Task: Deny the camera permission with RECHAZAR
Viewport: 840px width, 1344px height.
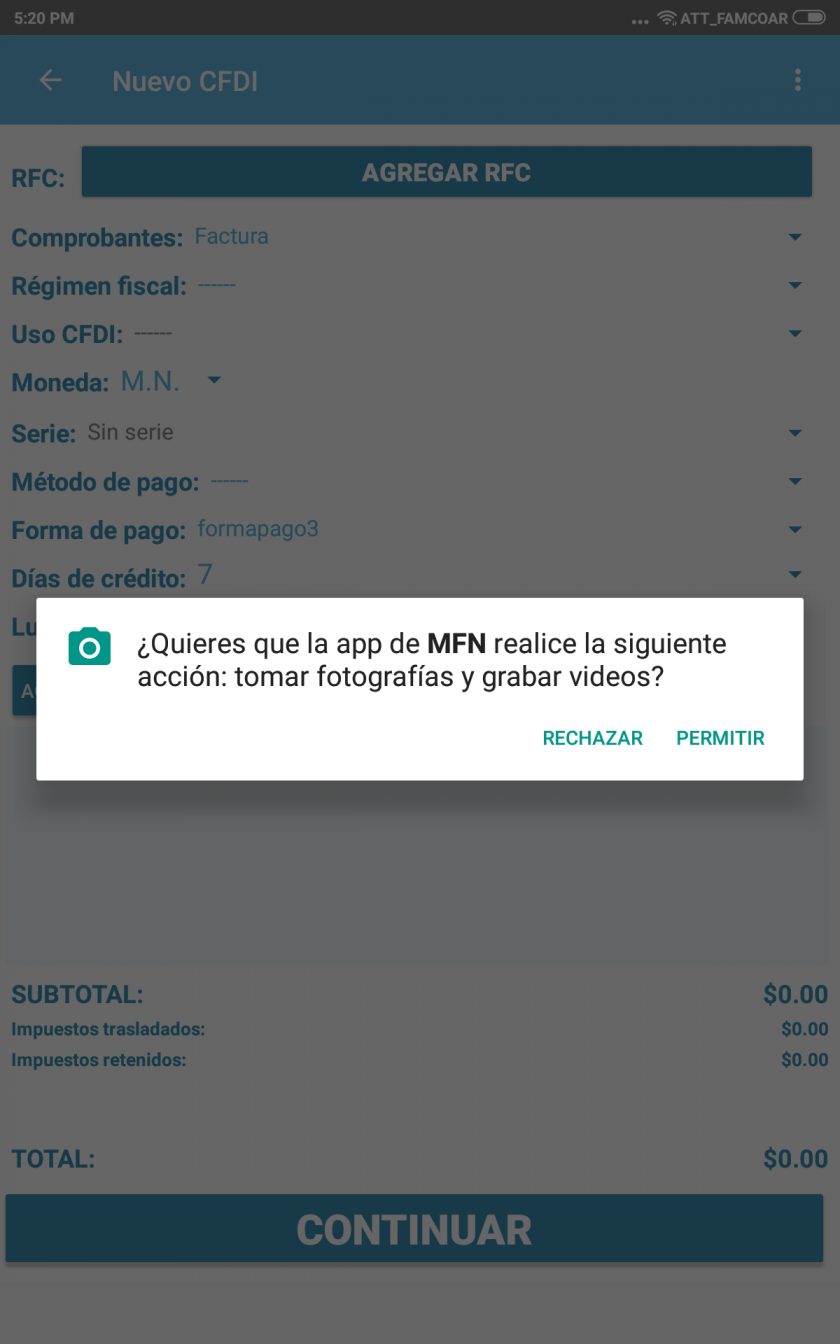Action: pyautogui.click(x=592, y=738)
